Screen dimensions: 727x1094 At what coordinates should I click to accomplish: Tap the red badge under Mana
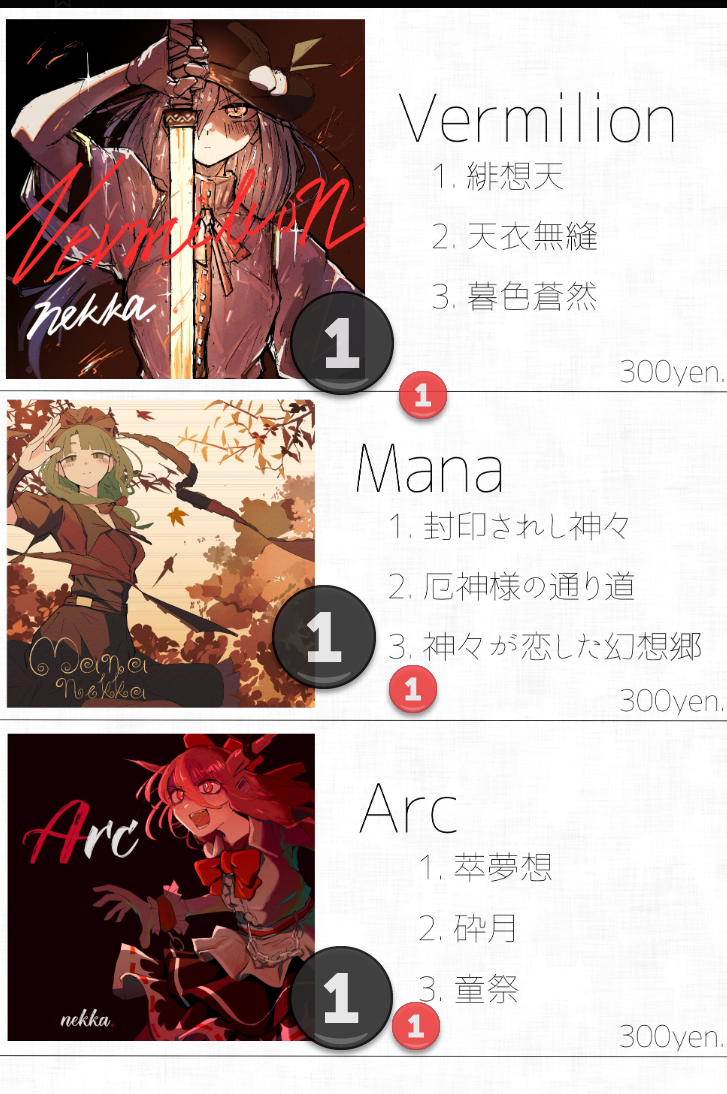click(412, 689)
